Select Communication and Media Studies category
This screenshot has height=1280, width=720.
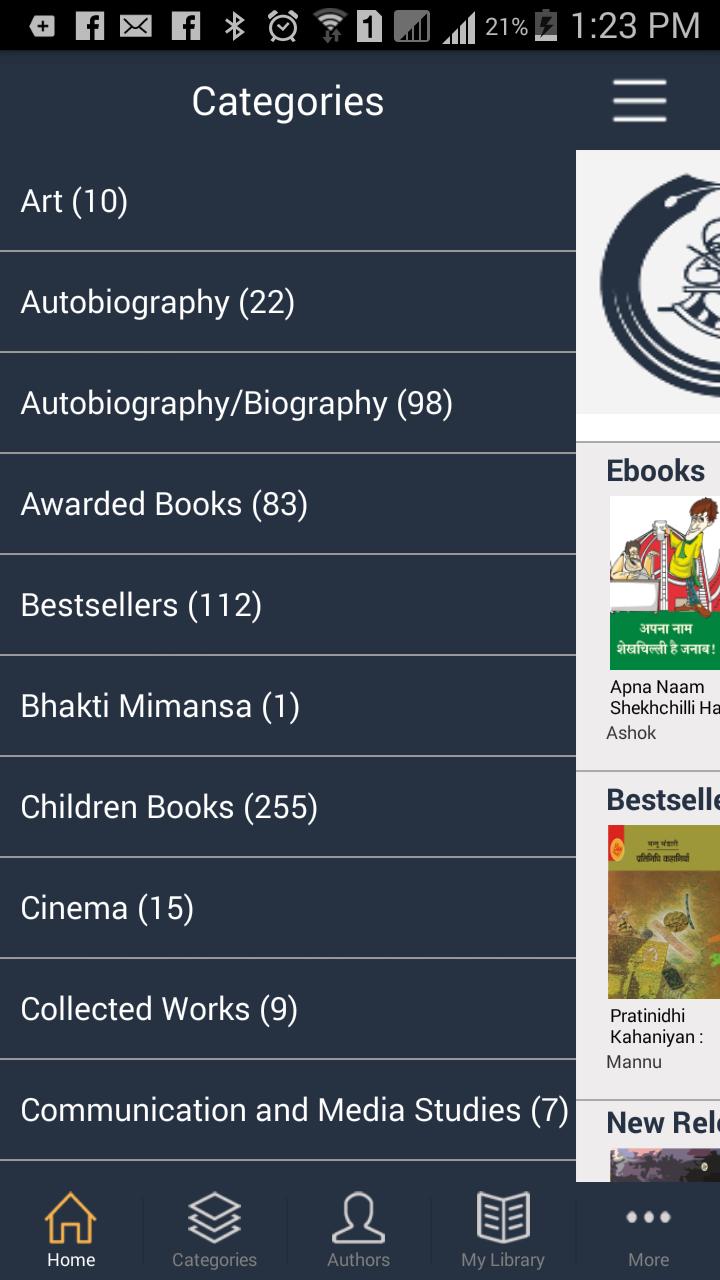click(287, 1110)
